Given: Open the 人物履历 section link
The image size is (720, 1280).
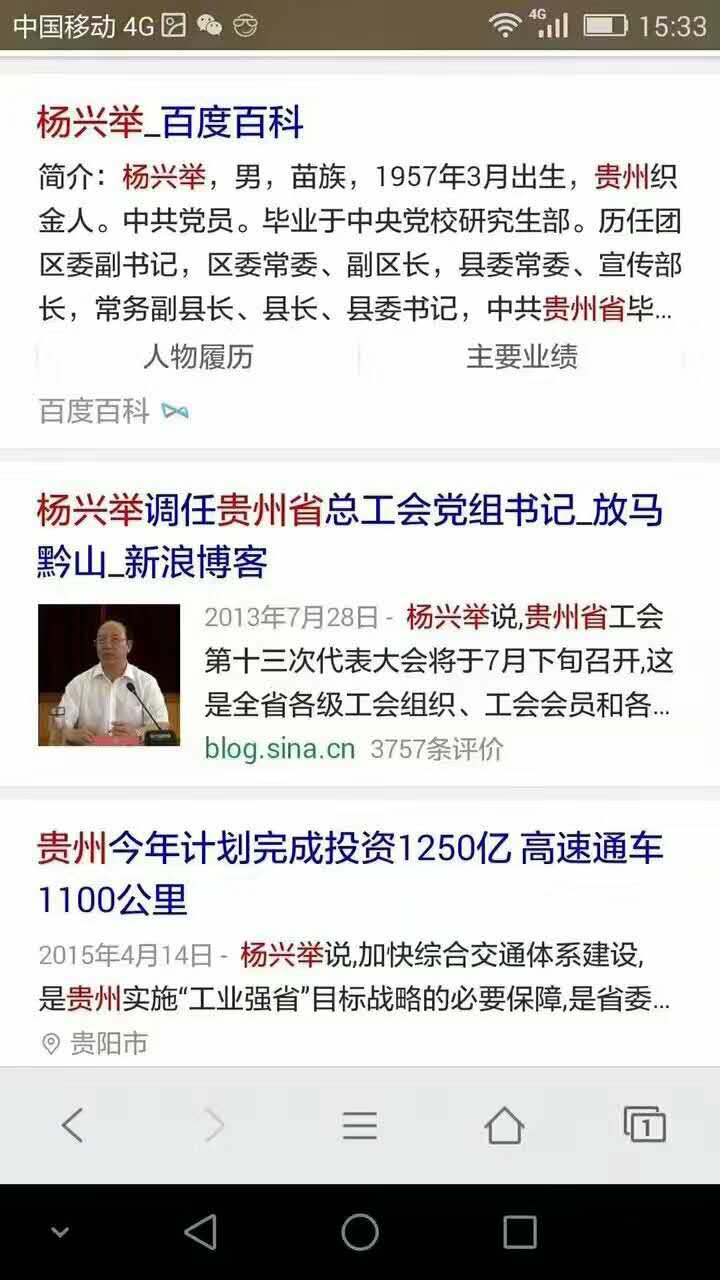Looking at the screenshot, I should 198,357.
